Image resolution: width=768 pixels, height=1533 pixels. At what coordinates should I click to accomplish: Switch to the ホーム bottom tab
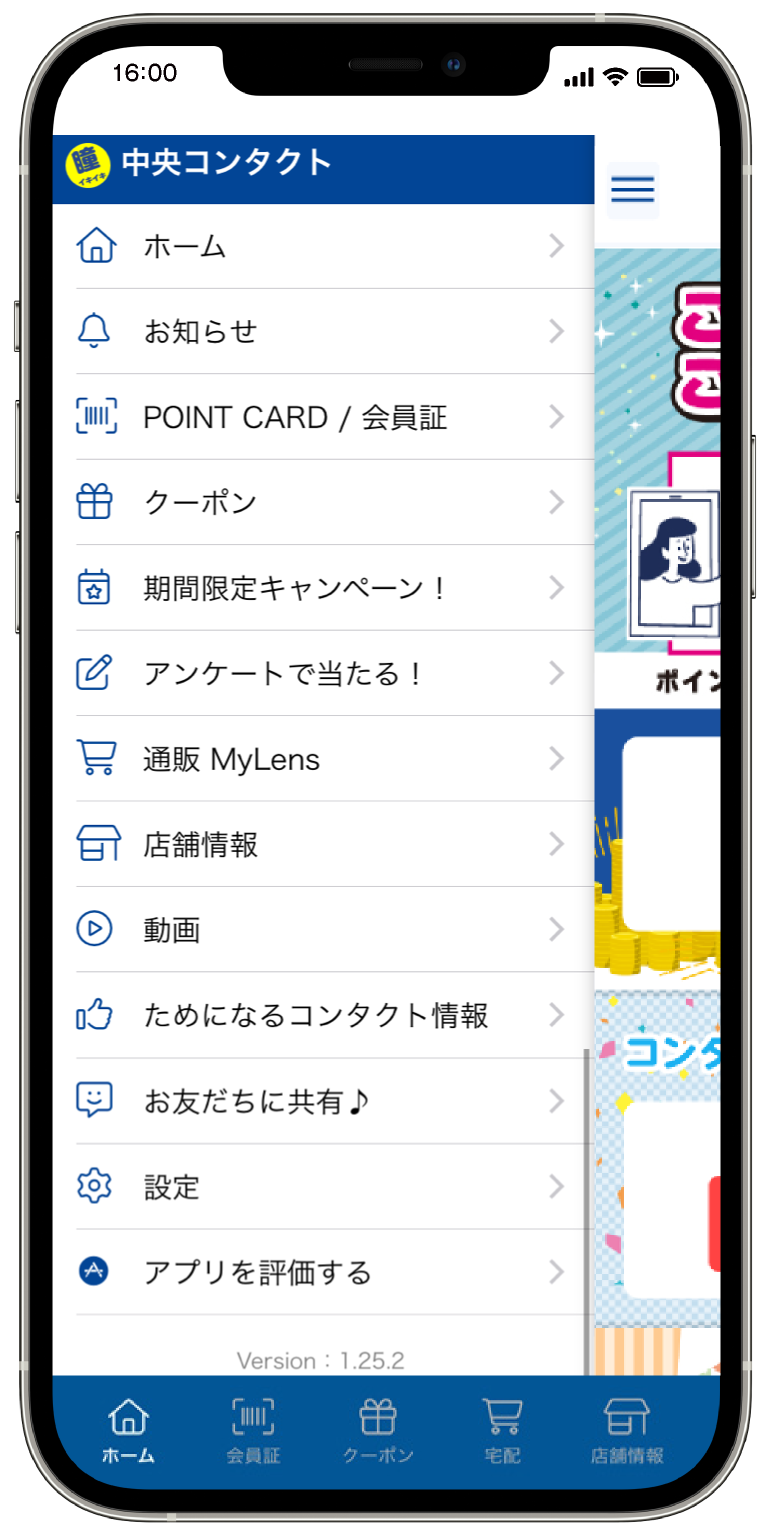click(128, 1431)
